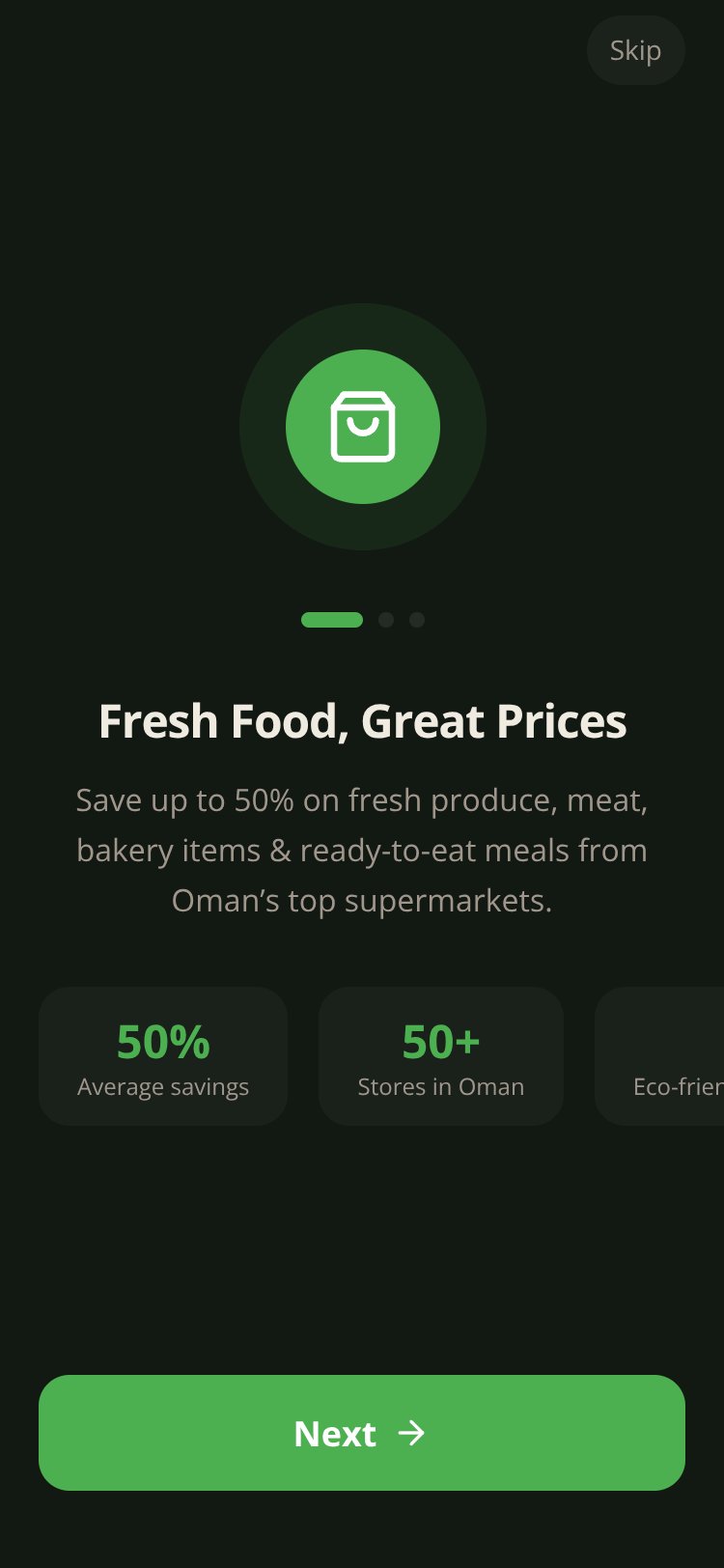Continue with the Next button
The width and height of the screenshot is (724, 1568).
[362, 1433]
